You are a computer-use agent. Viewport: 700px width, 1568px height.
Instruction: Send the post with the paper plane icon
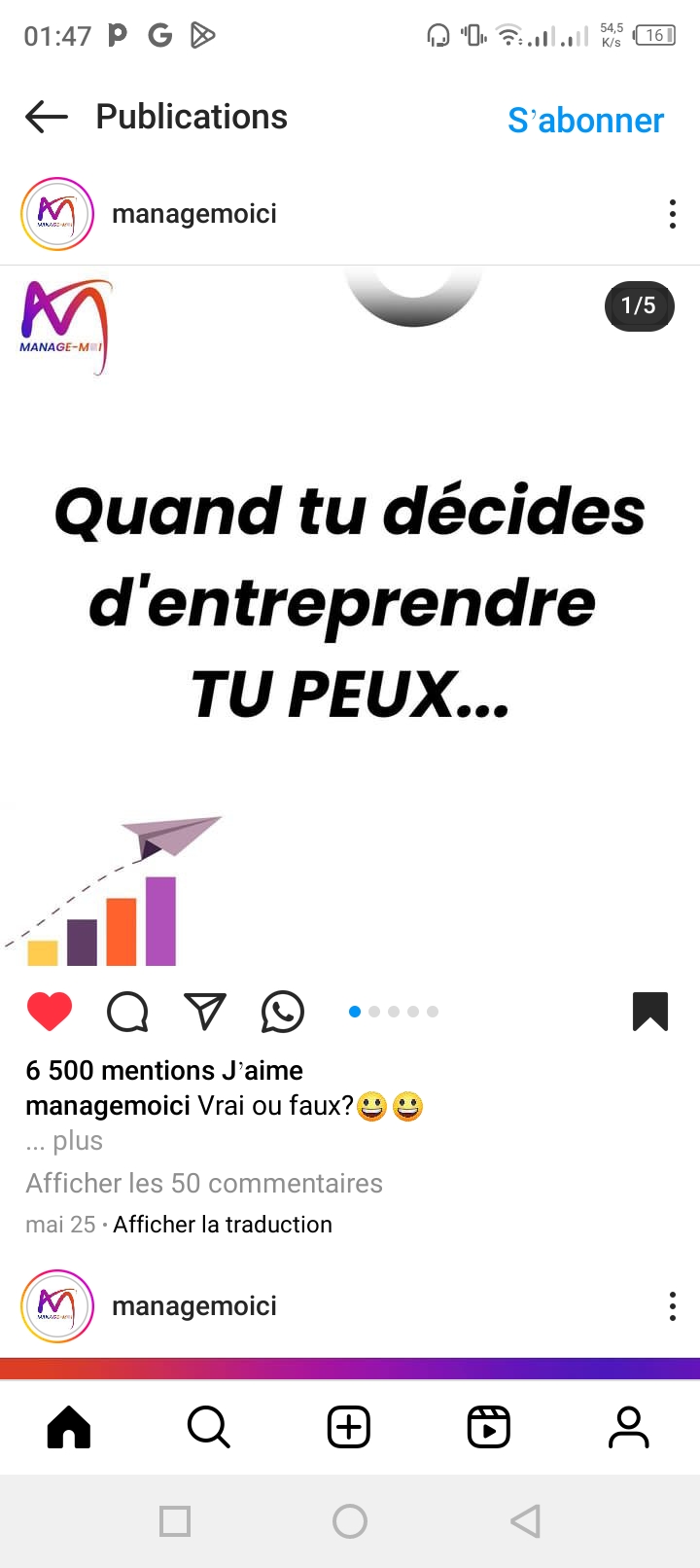click(x=205, y=1012)
